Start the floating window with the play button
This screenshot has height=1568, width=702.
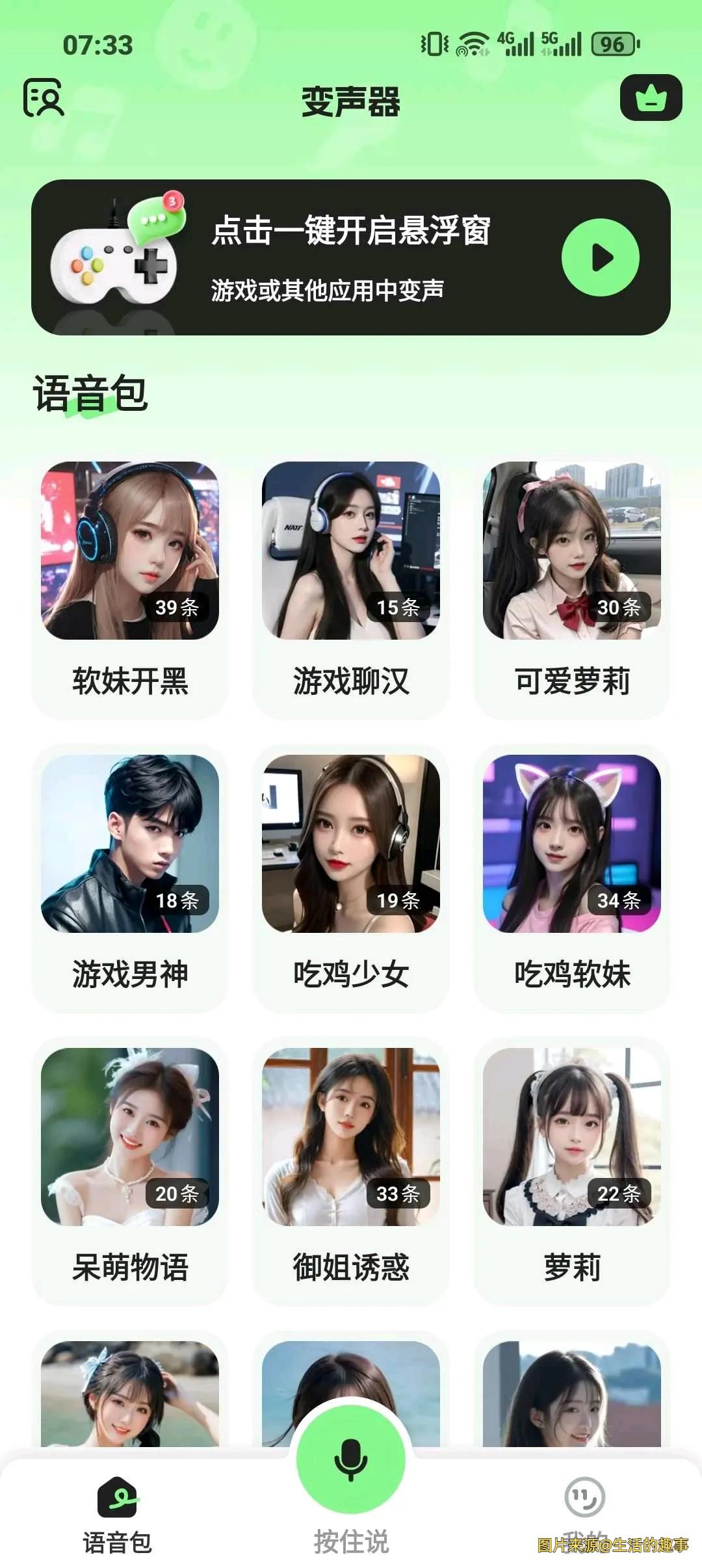601,257
